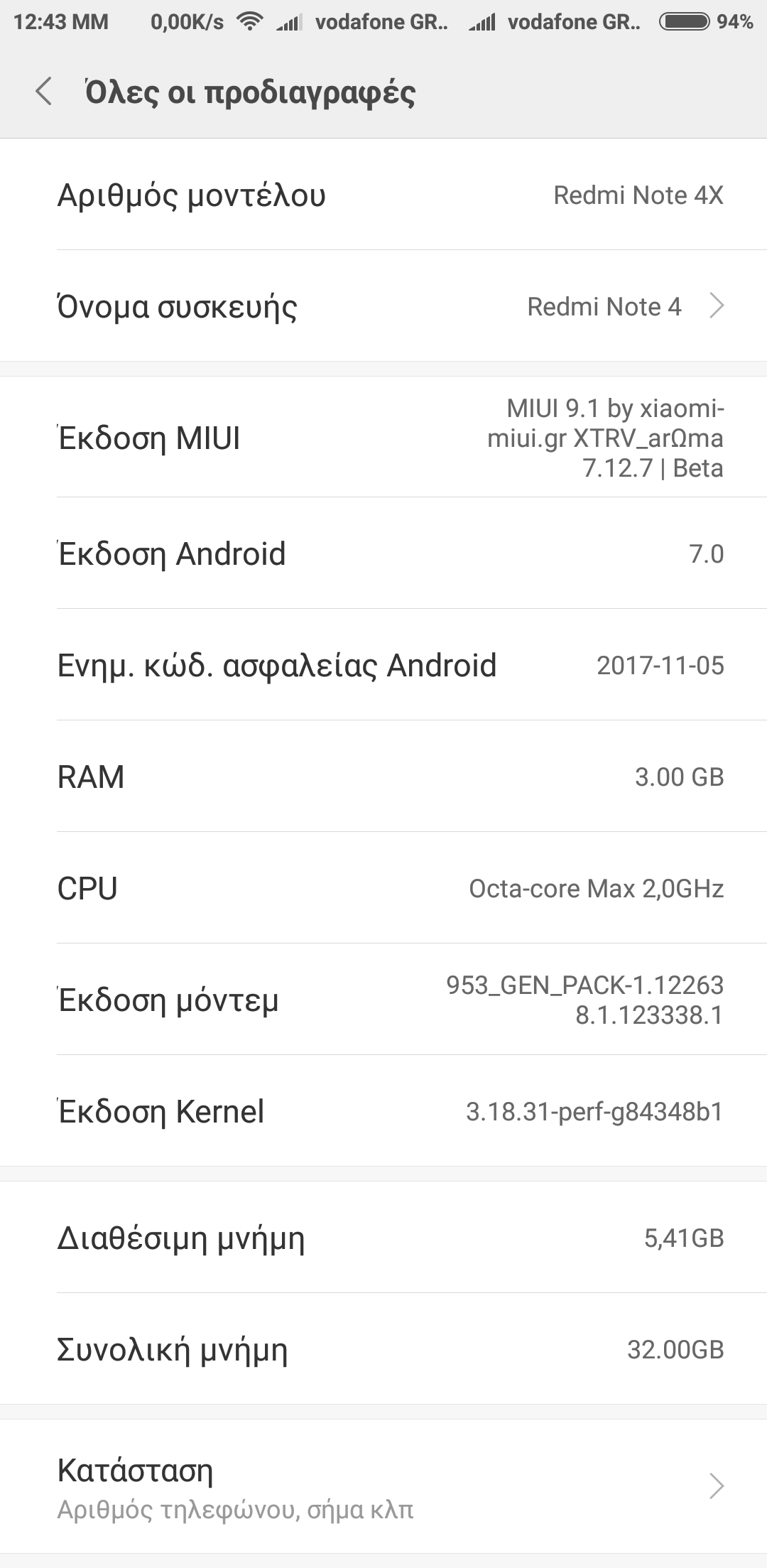Open the Κατάσταση row
This screenshot has width=767, height=1568.
tap(383, 1486)
